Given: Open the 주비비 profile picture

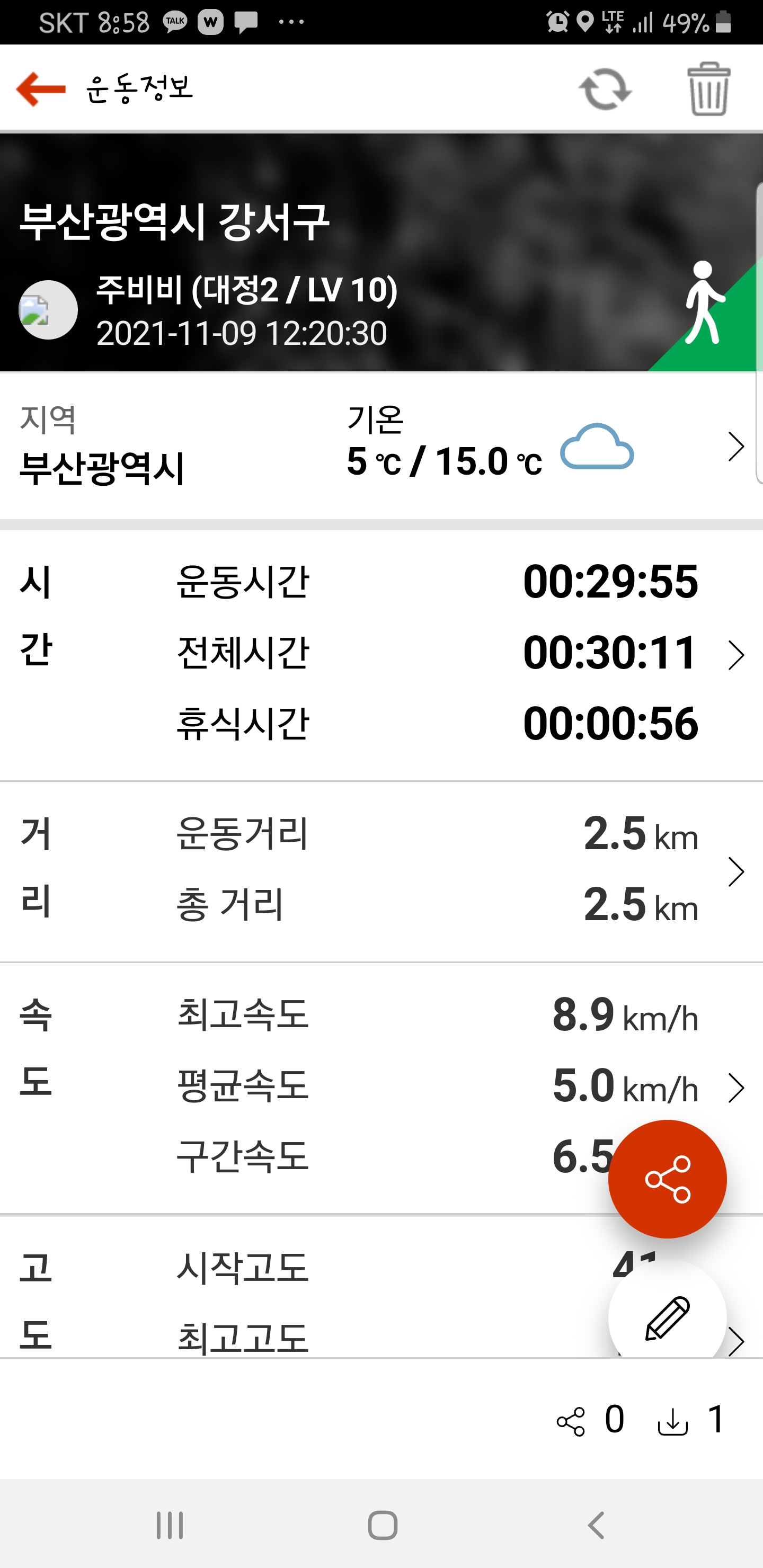Looking at the screenshot, I should coord(48,310).
